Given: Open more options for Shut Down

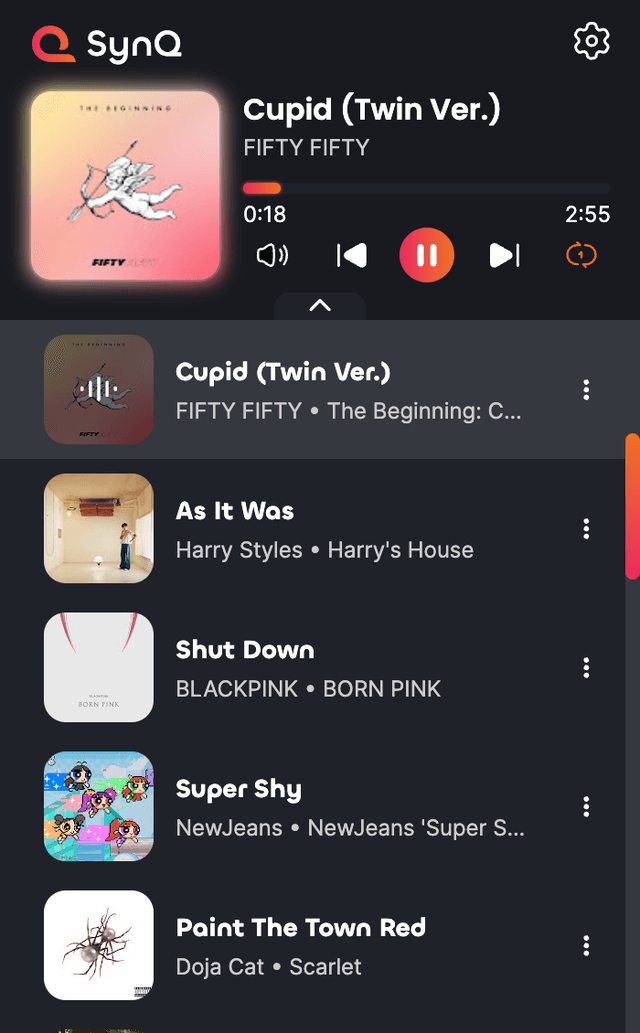Looking at the screenshot, I should 586,668.
